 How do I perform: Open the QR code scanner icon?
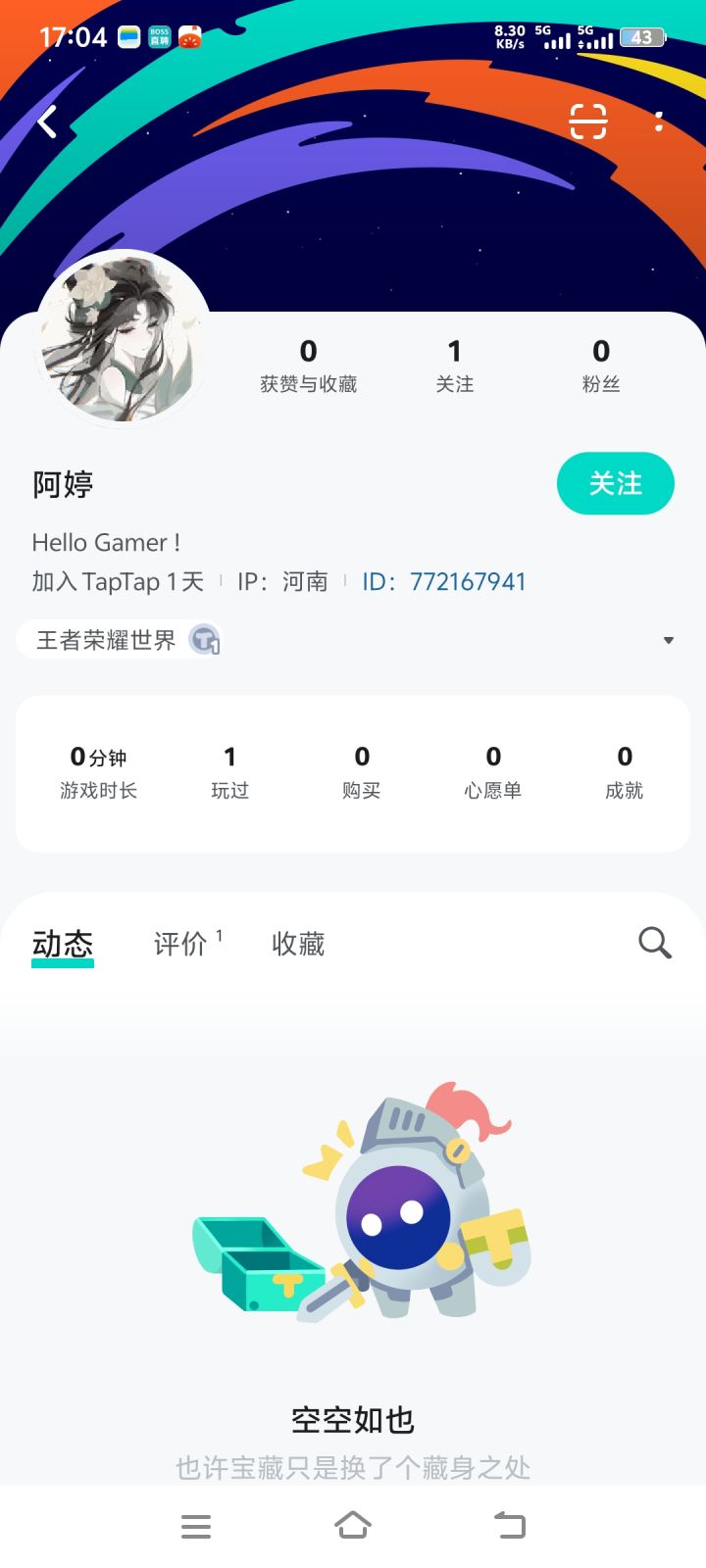[587, 122]
